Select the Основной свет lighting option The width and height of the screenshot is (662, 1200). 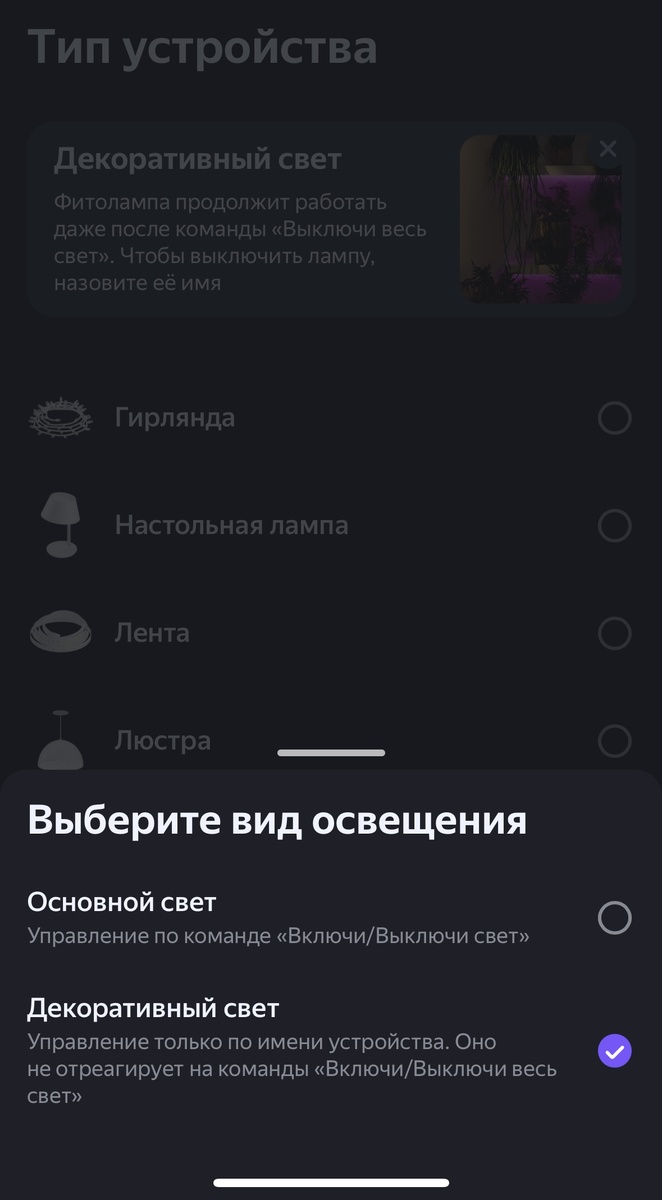[x=614, y=918]
